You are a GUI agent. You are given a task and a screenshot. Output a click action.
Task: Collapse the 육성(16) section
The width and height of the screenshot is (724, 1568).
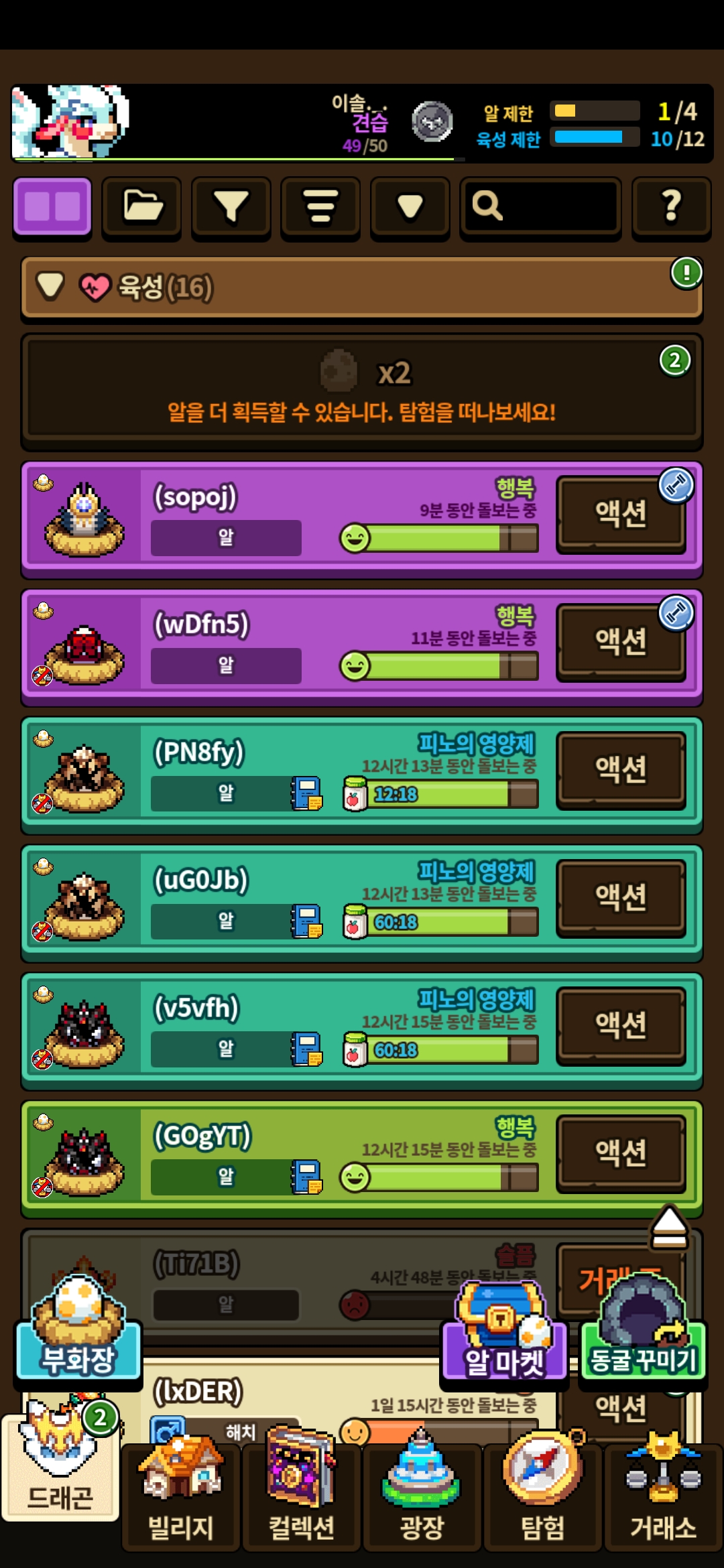point(51,286)
